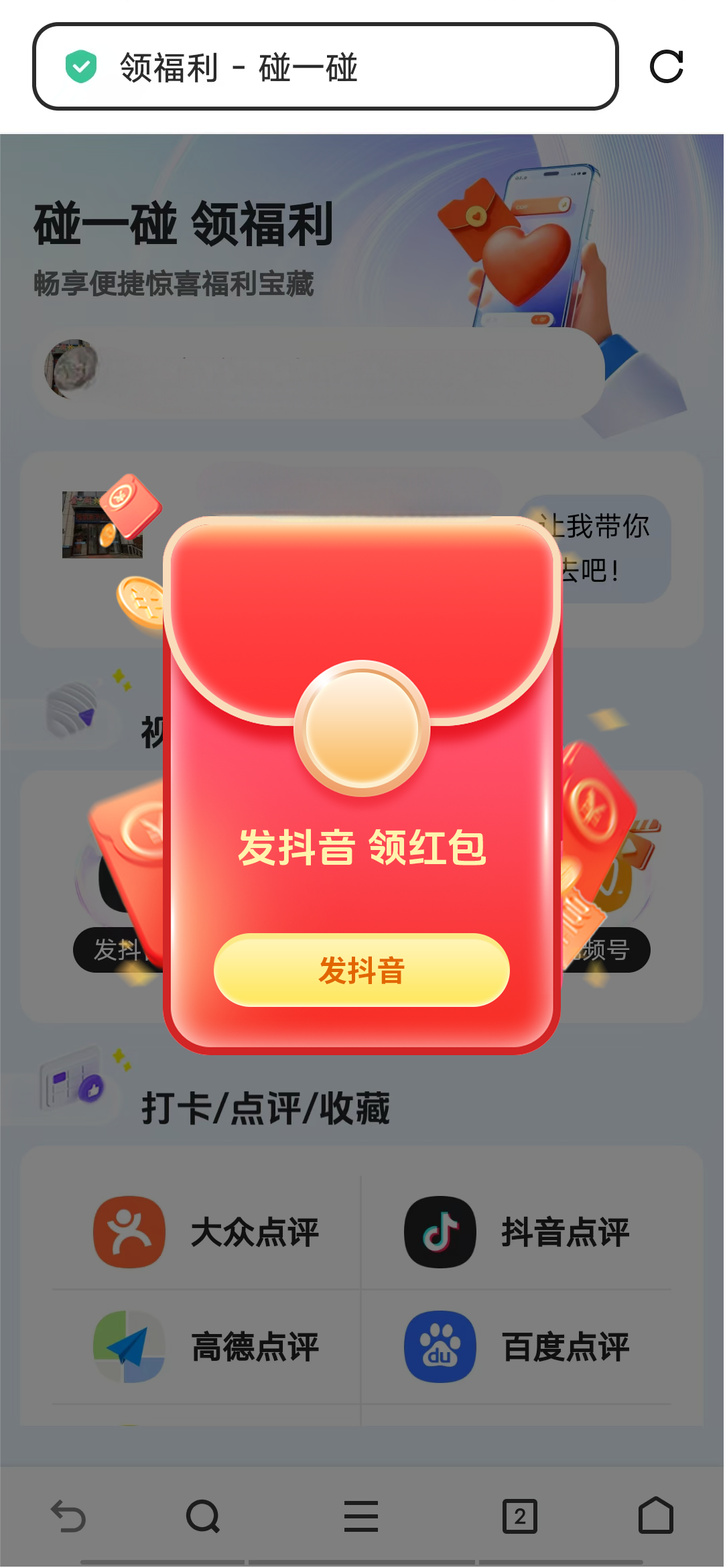This screenshot has height=1568, width=727.
Task: Open 抖音点评 review option
Action: [x=517, y=1232]
